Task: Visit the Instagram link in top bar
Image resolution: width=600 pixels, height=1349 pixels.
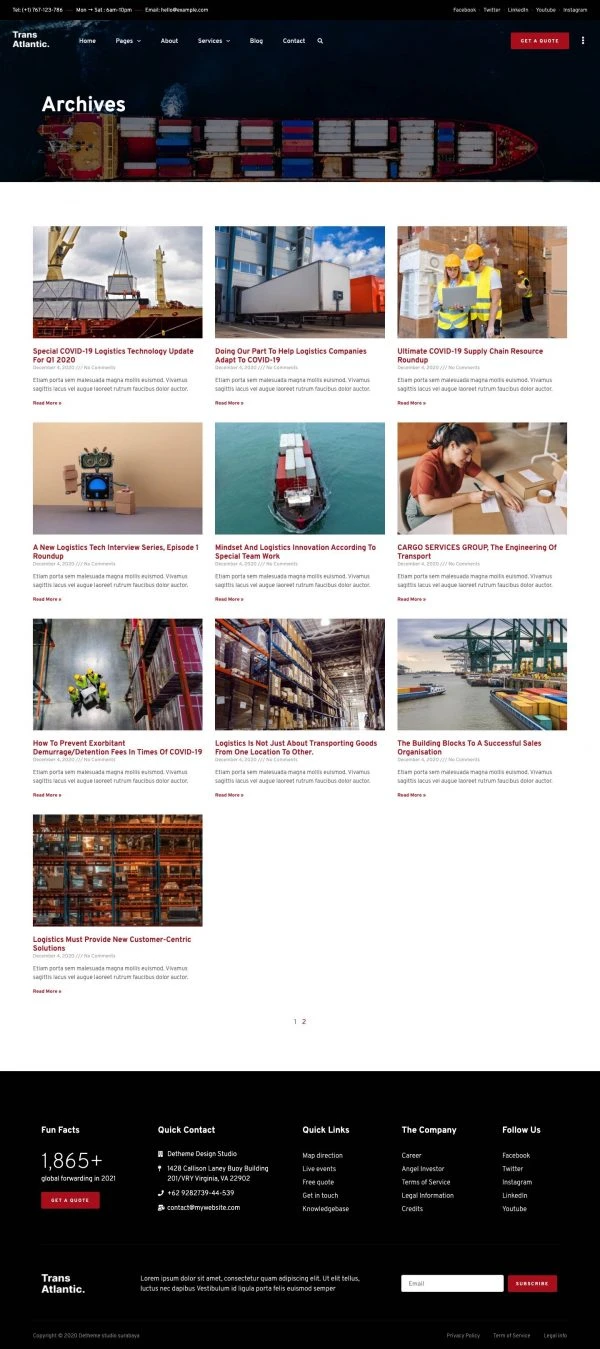Action: click(x=575, y=10)
